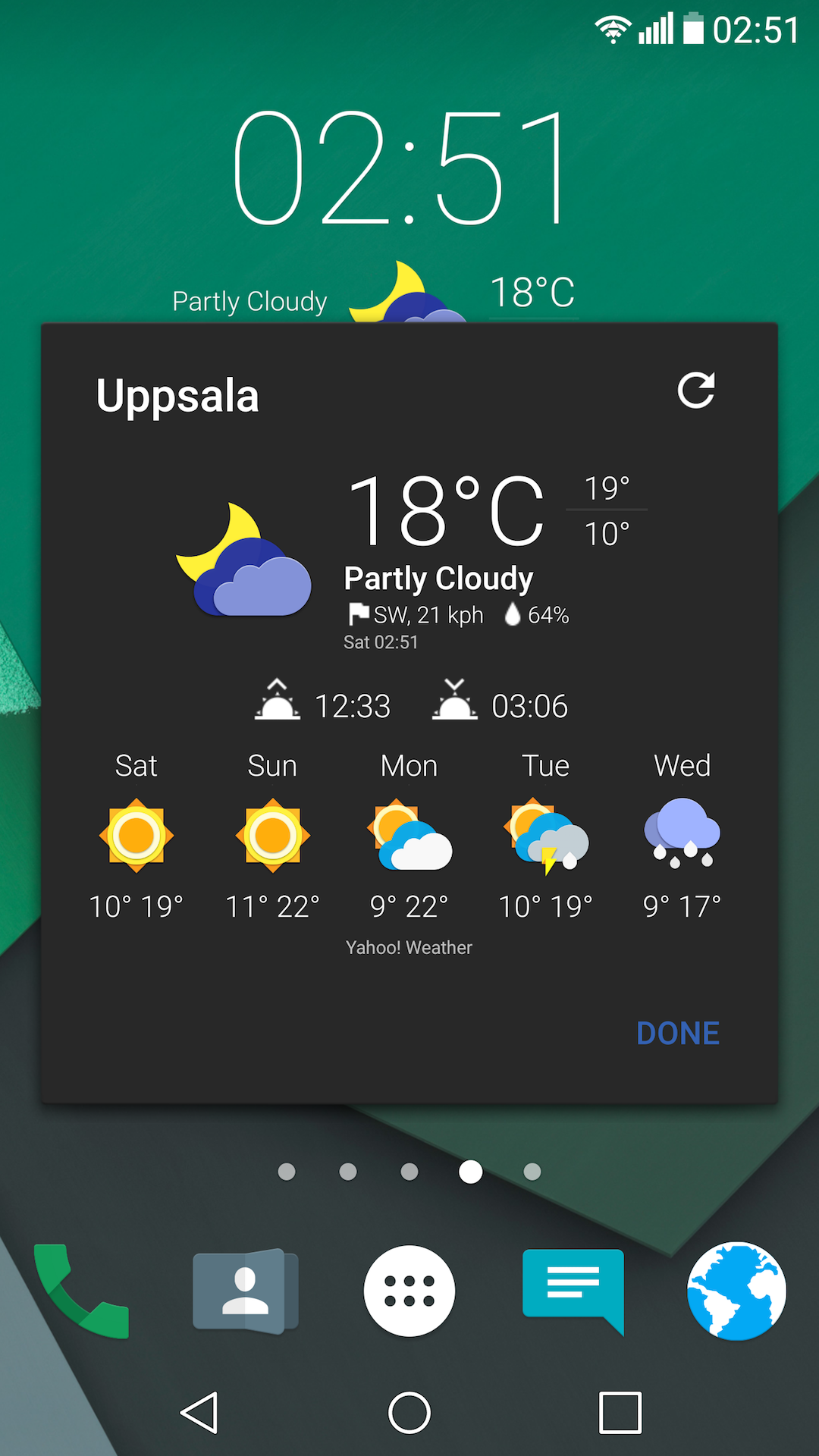The image size is (819, 1456).
Task: Click the sunrise icon showing 12:33
Action: 278,701
